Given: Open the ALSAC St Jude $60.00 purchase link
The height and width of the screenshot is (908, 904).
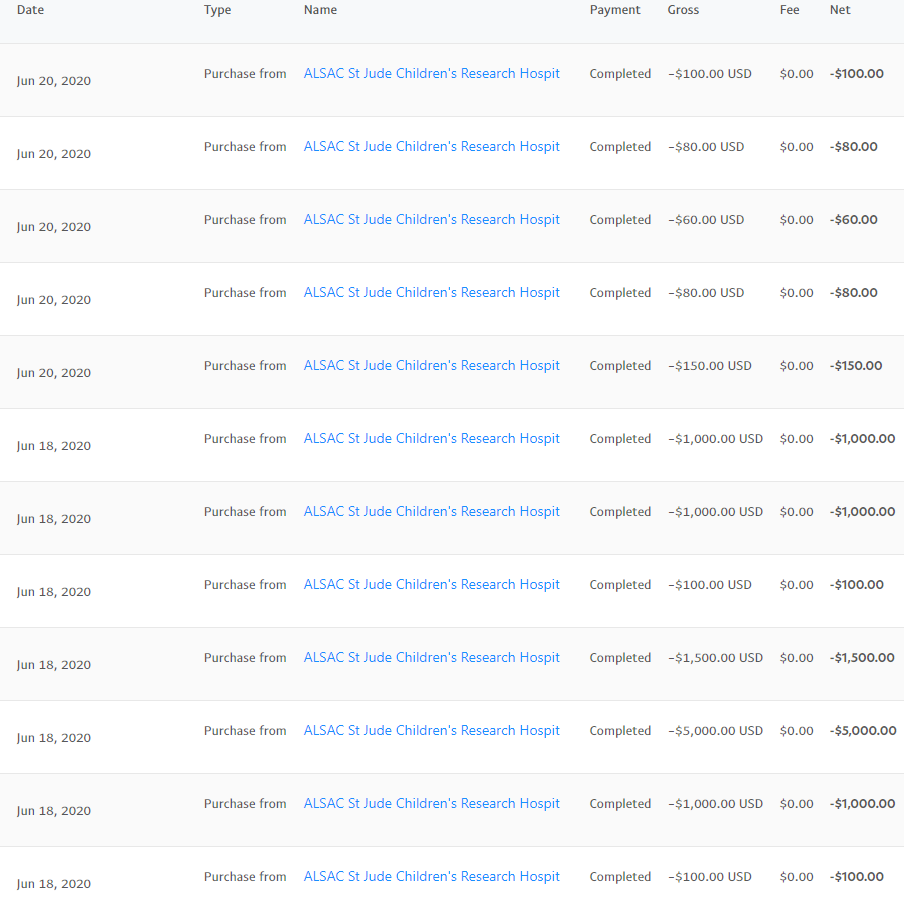Looking at the screenshot, I should coord(431,220).
